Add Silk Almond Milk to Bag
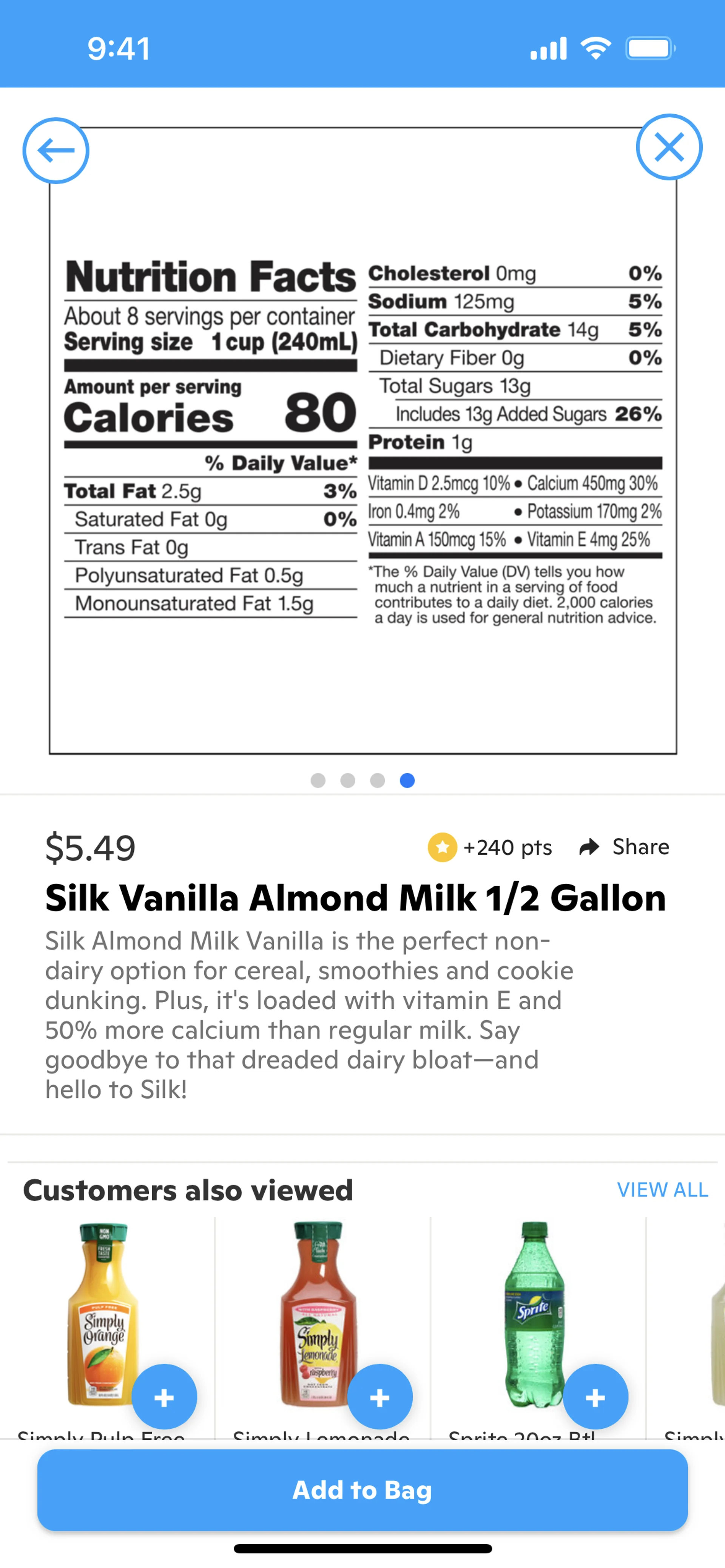 pos(362,1490)
